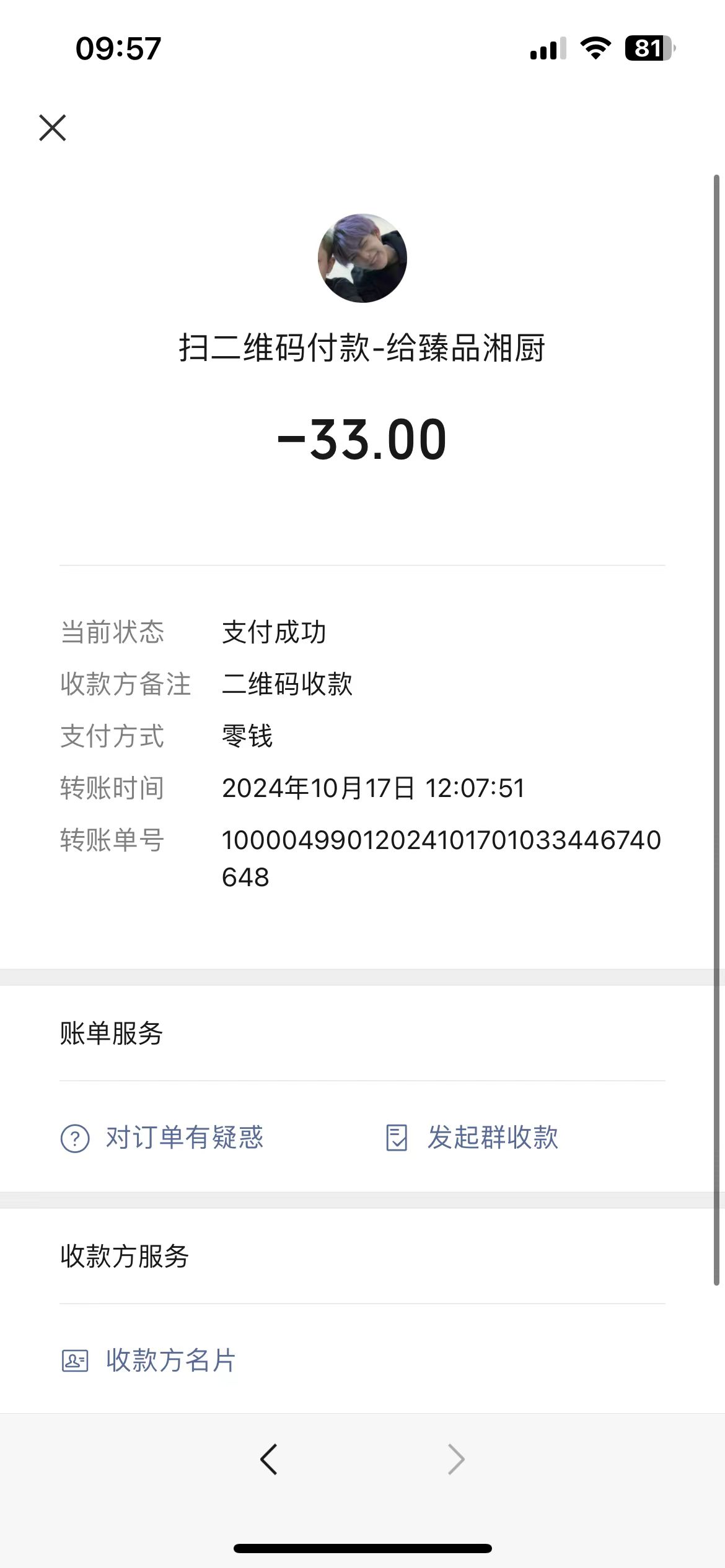
Task: View 收款方名片 payee card
Action: click(149, 1361)
